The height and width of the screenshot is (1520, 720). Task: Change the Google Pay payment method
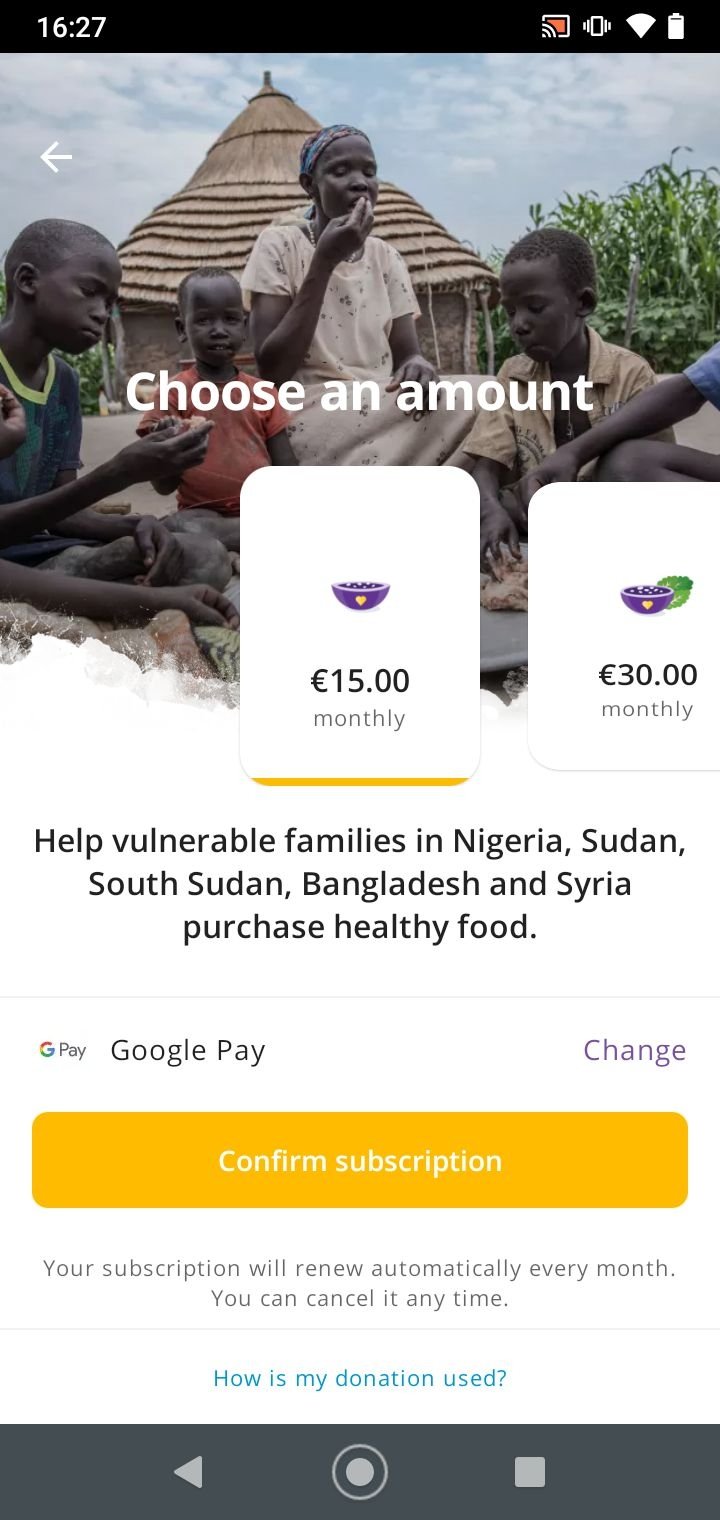634,1050
